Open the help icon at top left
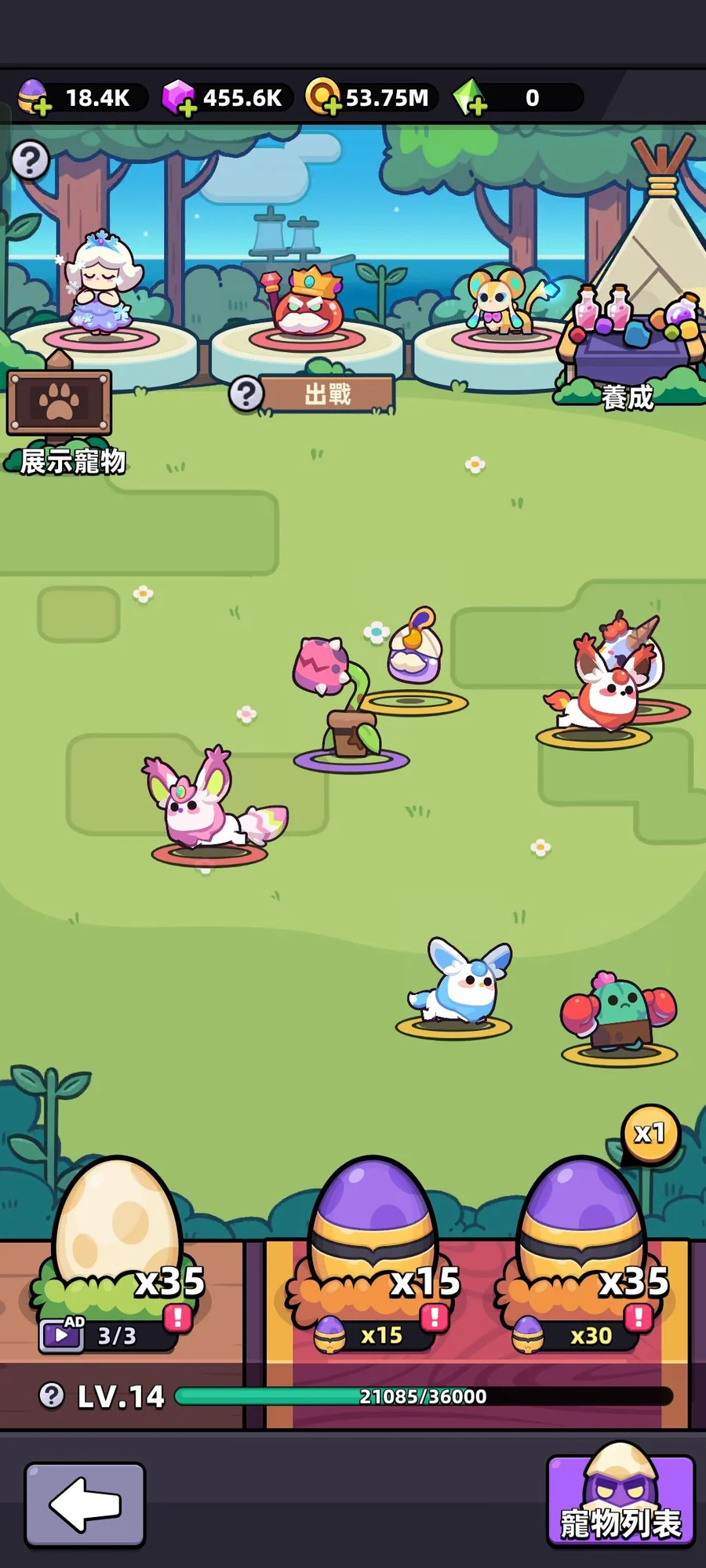This screenshot has height=1568, width=706. click(30, 161)
